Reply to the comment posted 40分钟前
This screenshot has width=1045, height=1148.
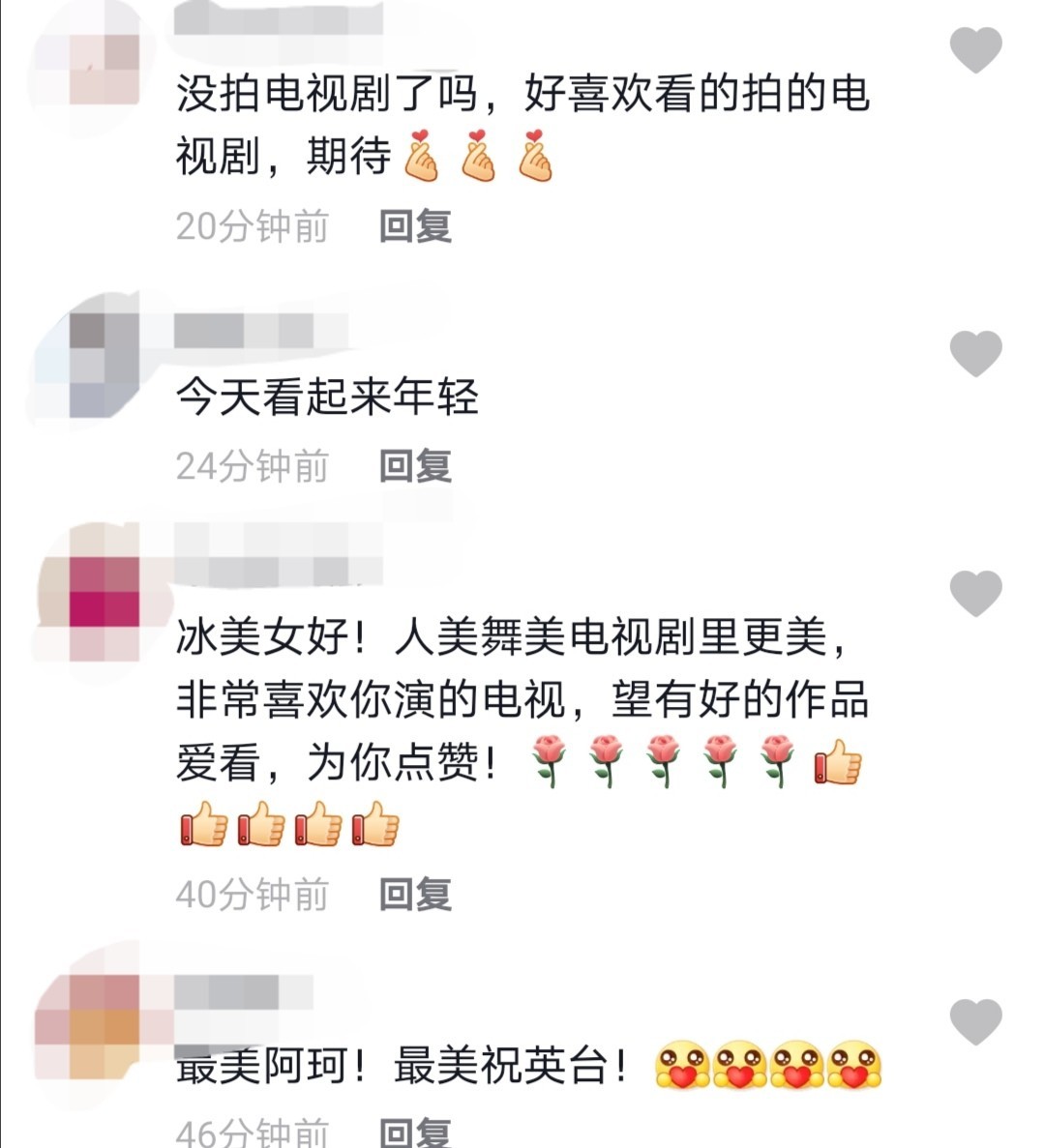415,895
